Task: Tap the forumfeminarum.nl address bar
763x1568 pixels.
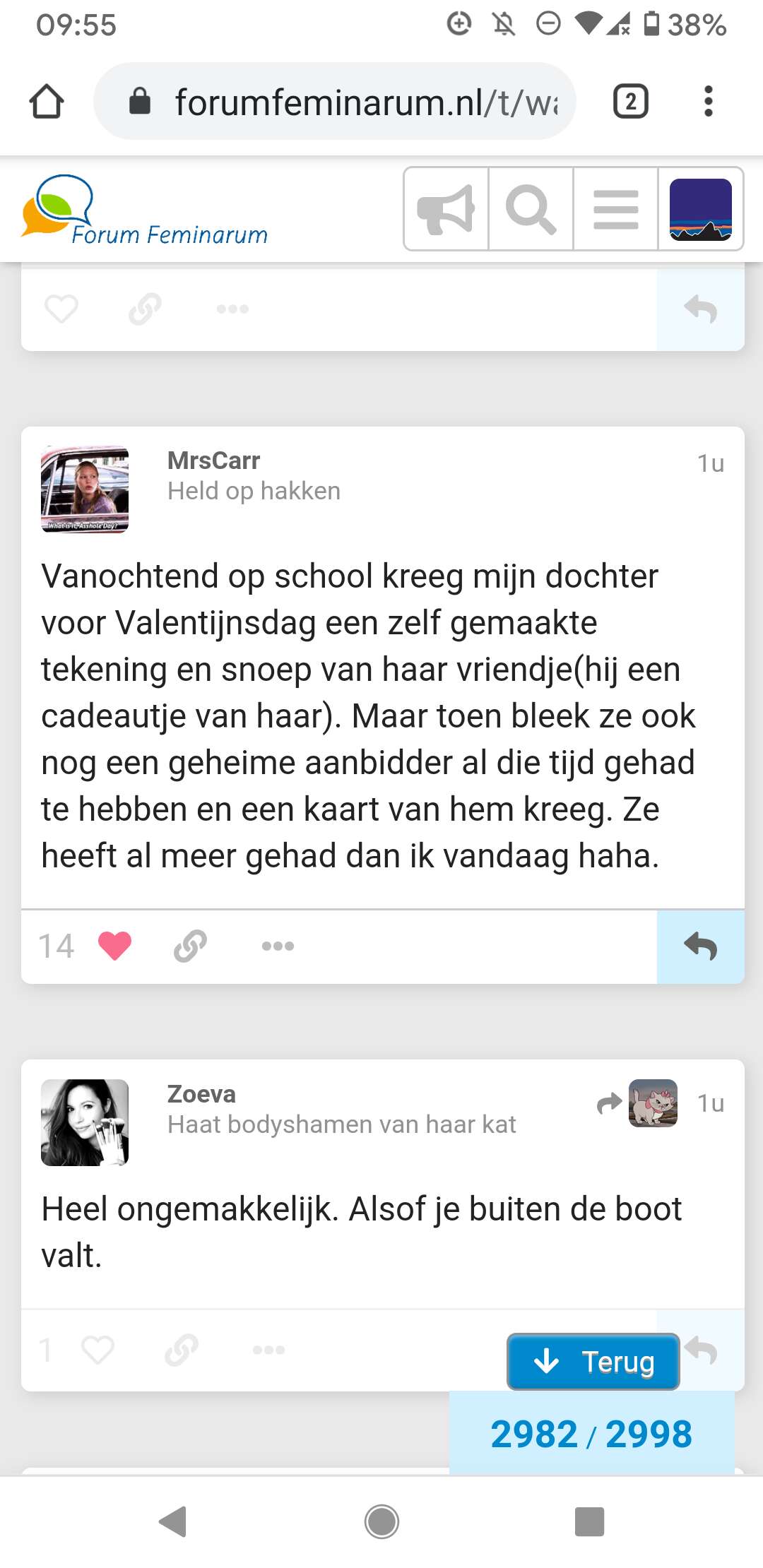Action: pos(335,102)
